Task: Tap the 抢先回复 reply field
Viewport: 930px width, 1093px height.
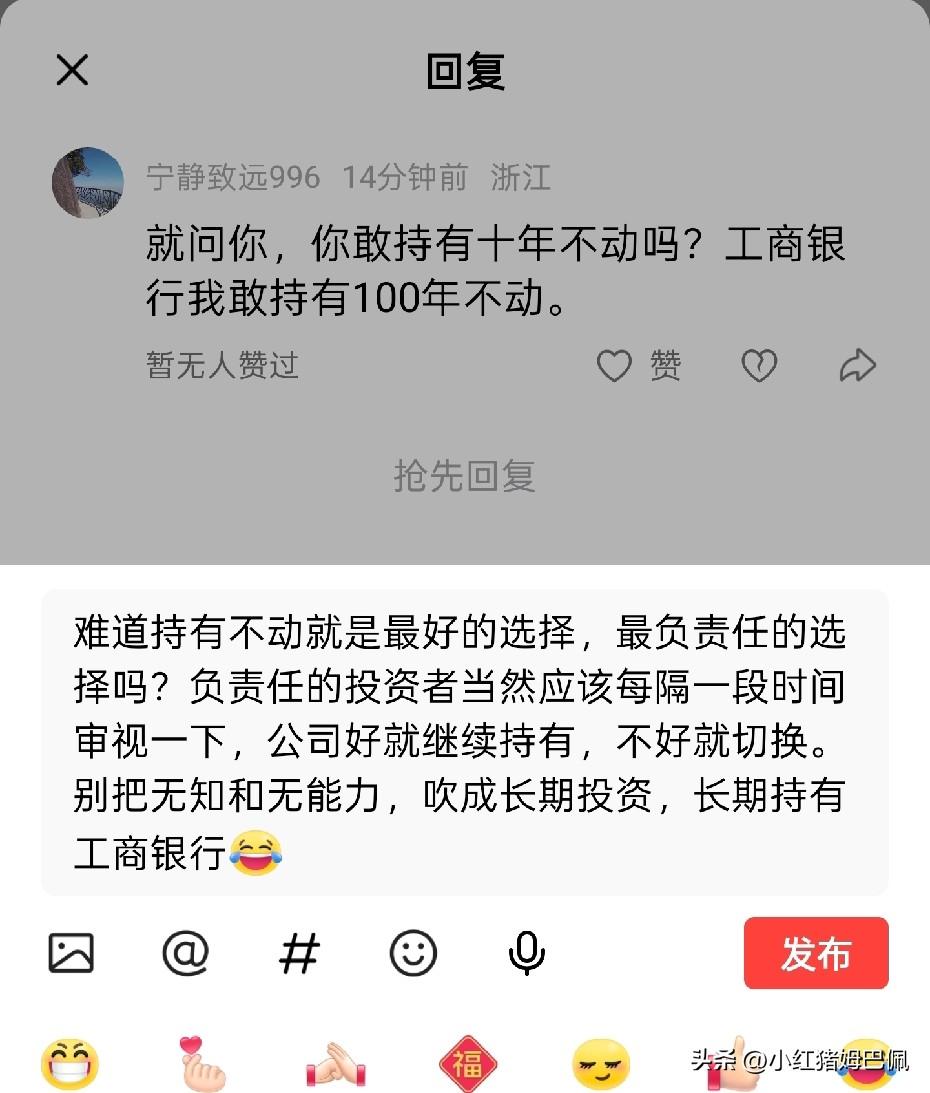Action: tap(465, 479)
